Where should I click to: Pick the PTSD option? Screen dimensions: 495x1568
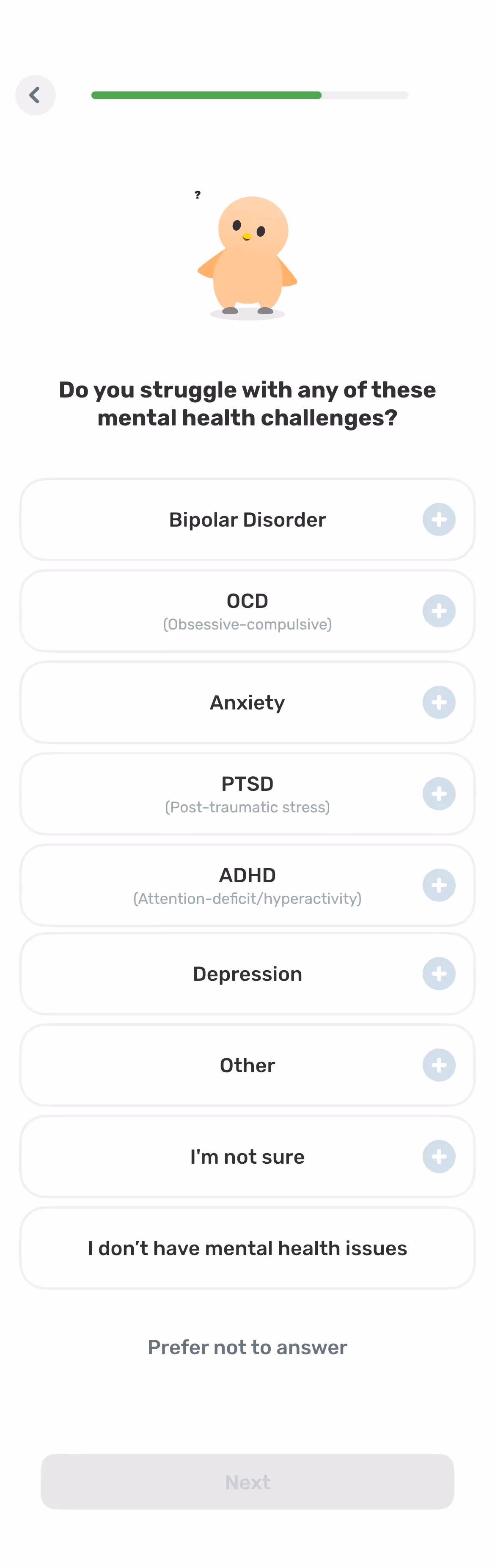[x=247, y=794]
